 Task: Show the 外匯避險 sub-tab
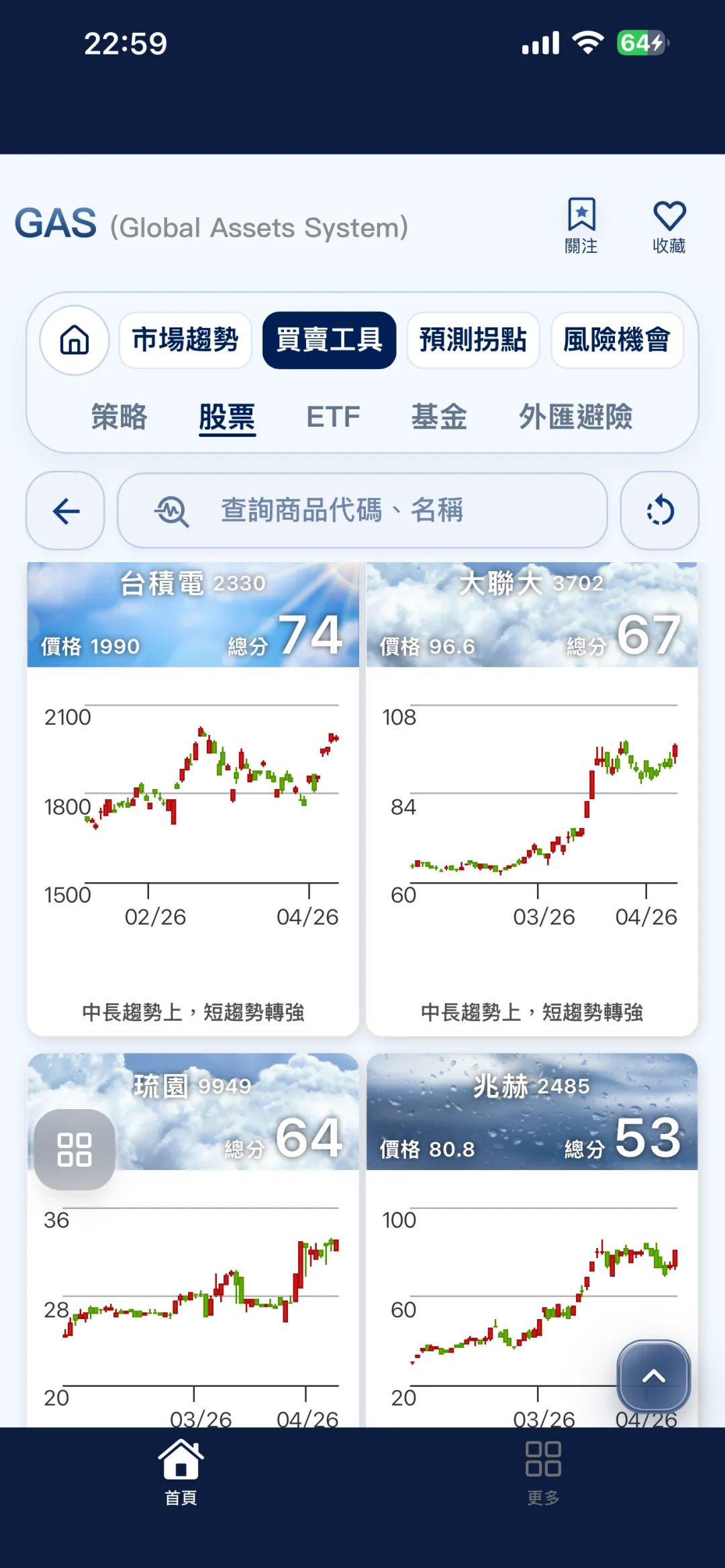point(575,417)
